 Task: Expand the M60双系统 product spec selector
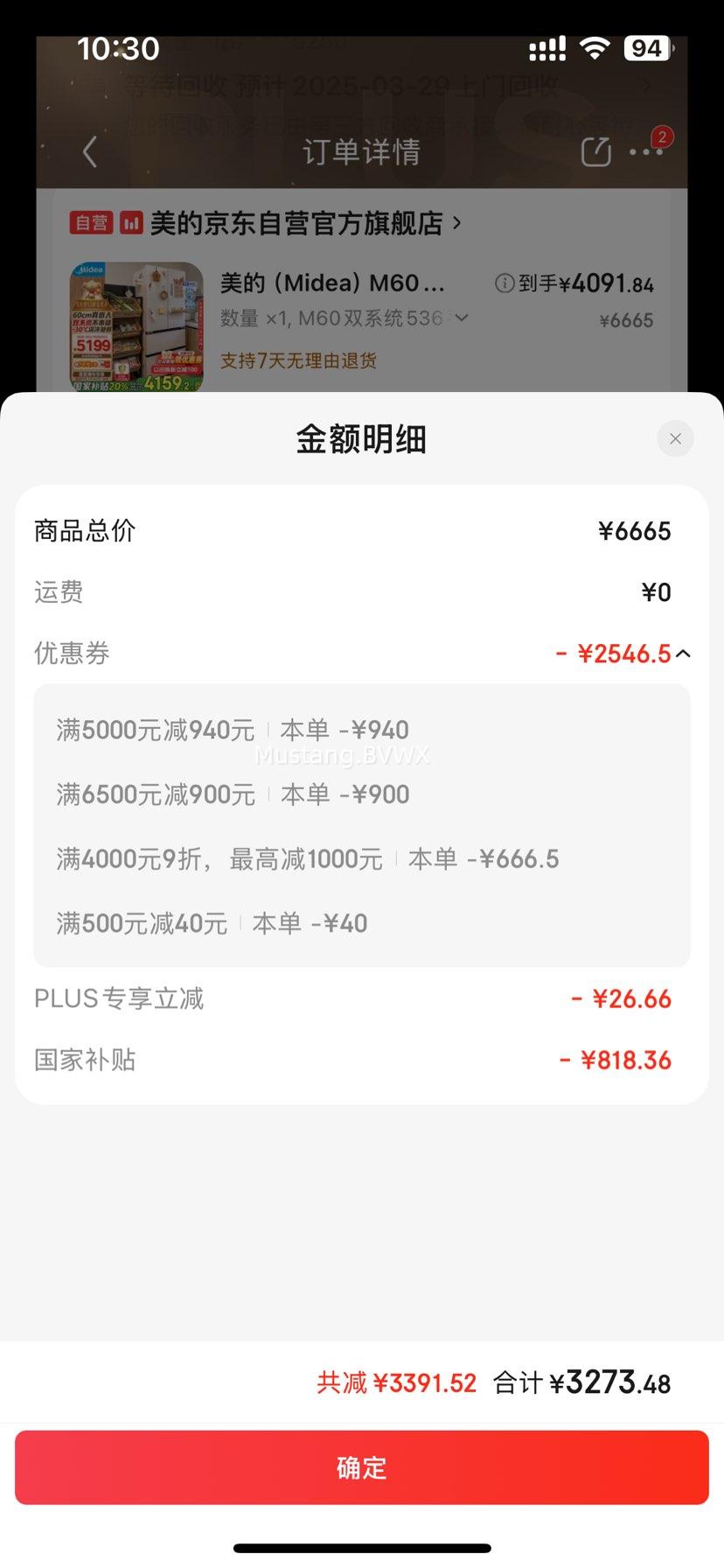(x=462, y=318)
